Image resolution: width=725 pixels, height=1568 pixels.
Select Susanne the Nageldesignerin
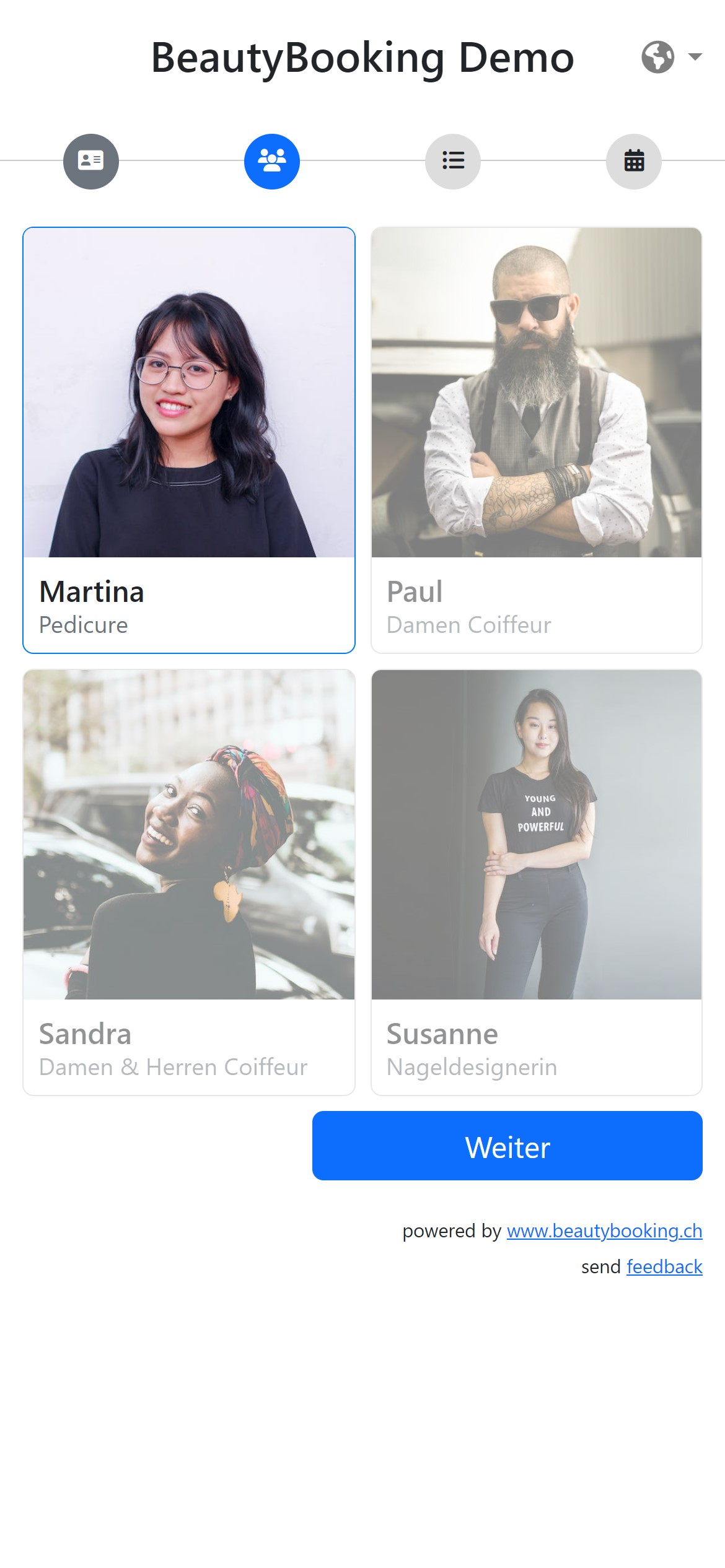(x=536, y=882)
